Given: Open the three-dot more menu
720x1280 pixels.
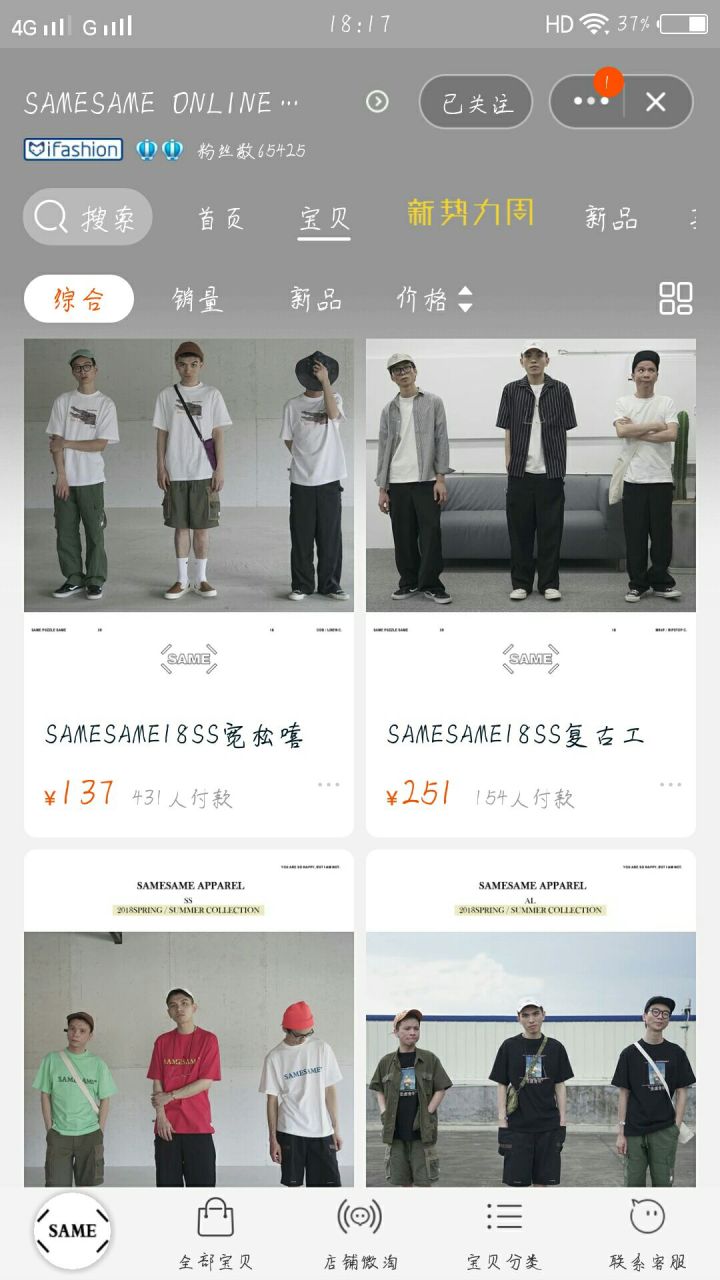Looking at the screenshot, I should 590,102.
